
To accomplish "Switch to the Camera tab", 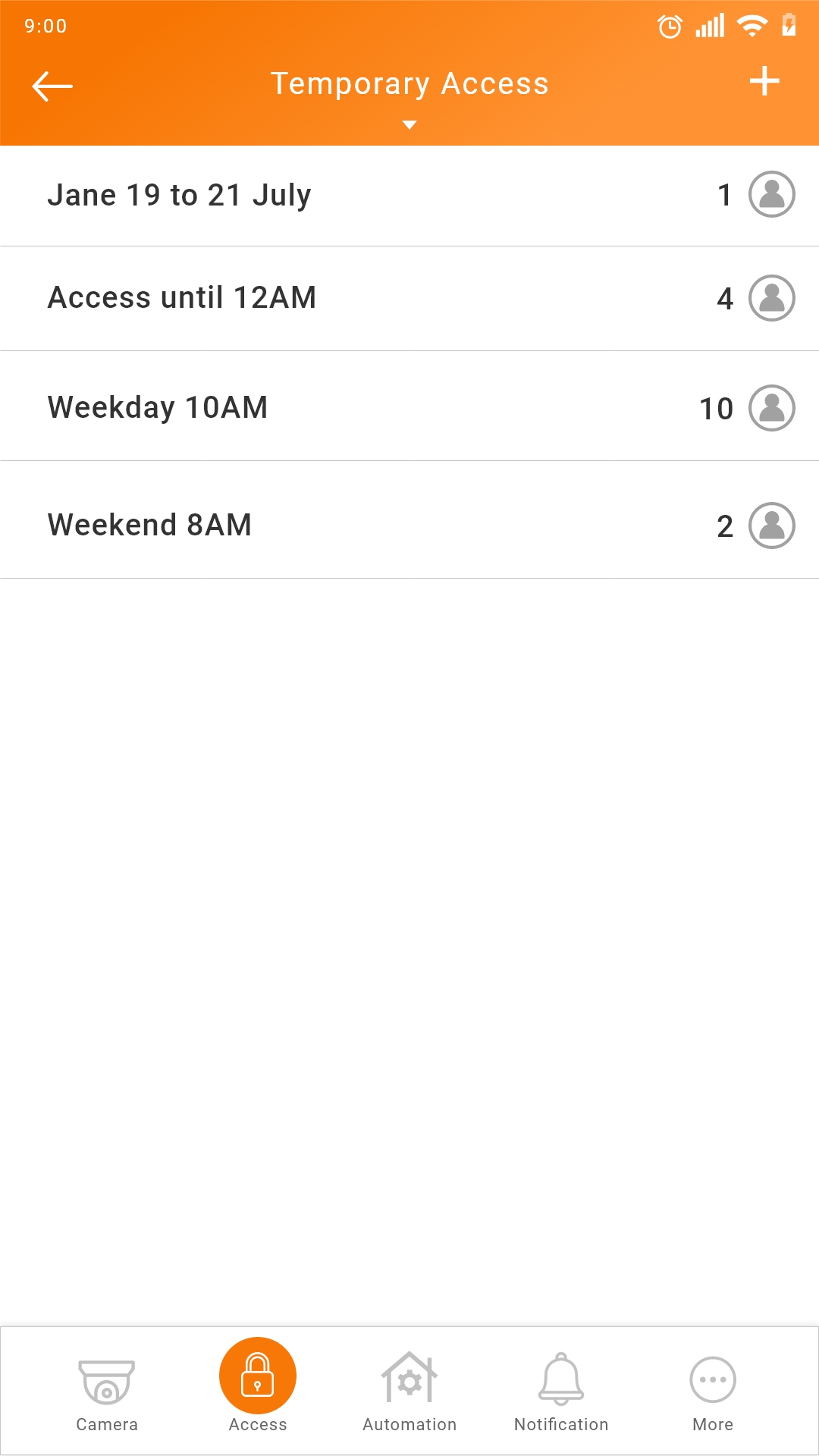I will [107, 1392].
